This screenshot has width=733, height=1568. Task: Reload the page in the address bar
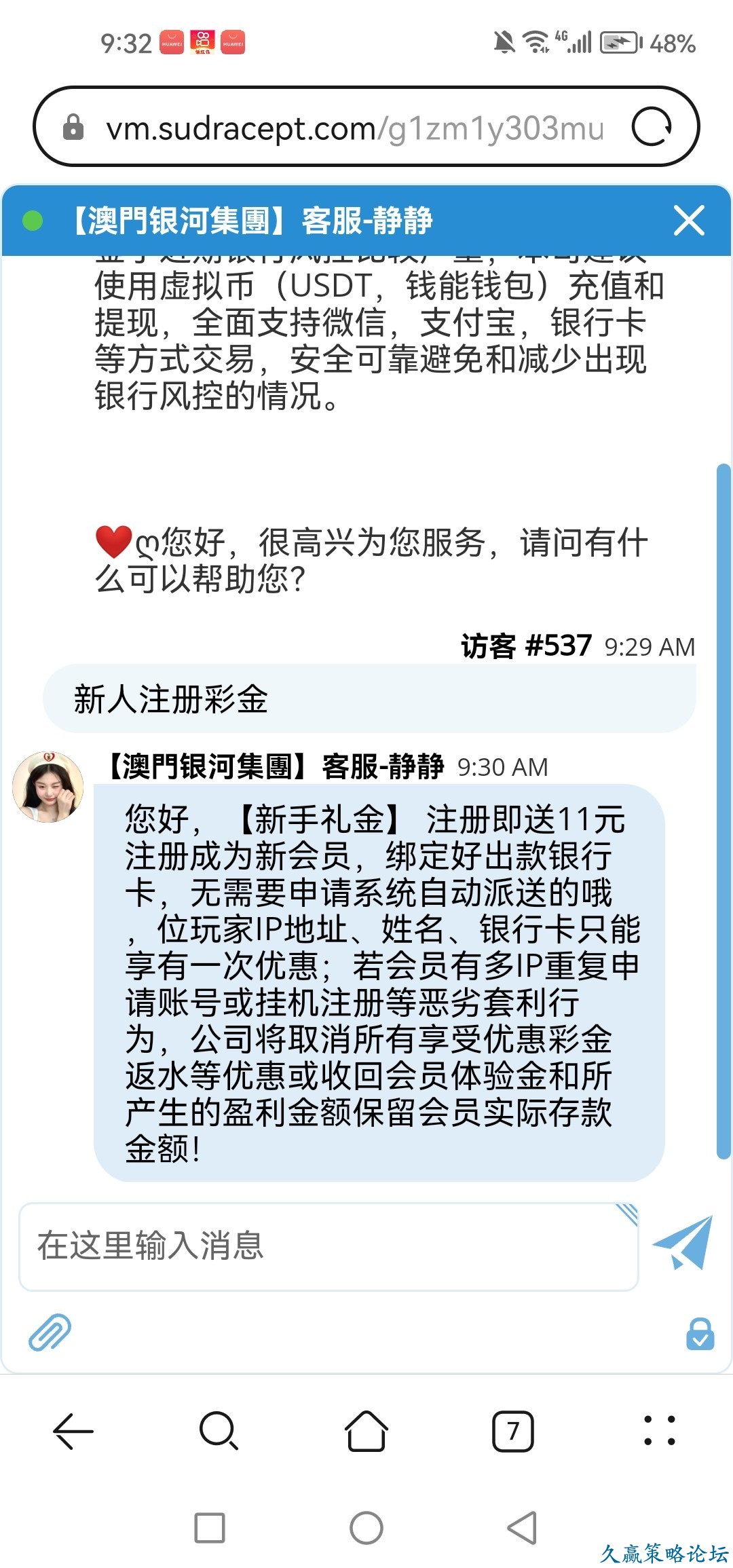pos(651,127)
